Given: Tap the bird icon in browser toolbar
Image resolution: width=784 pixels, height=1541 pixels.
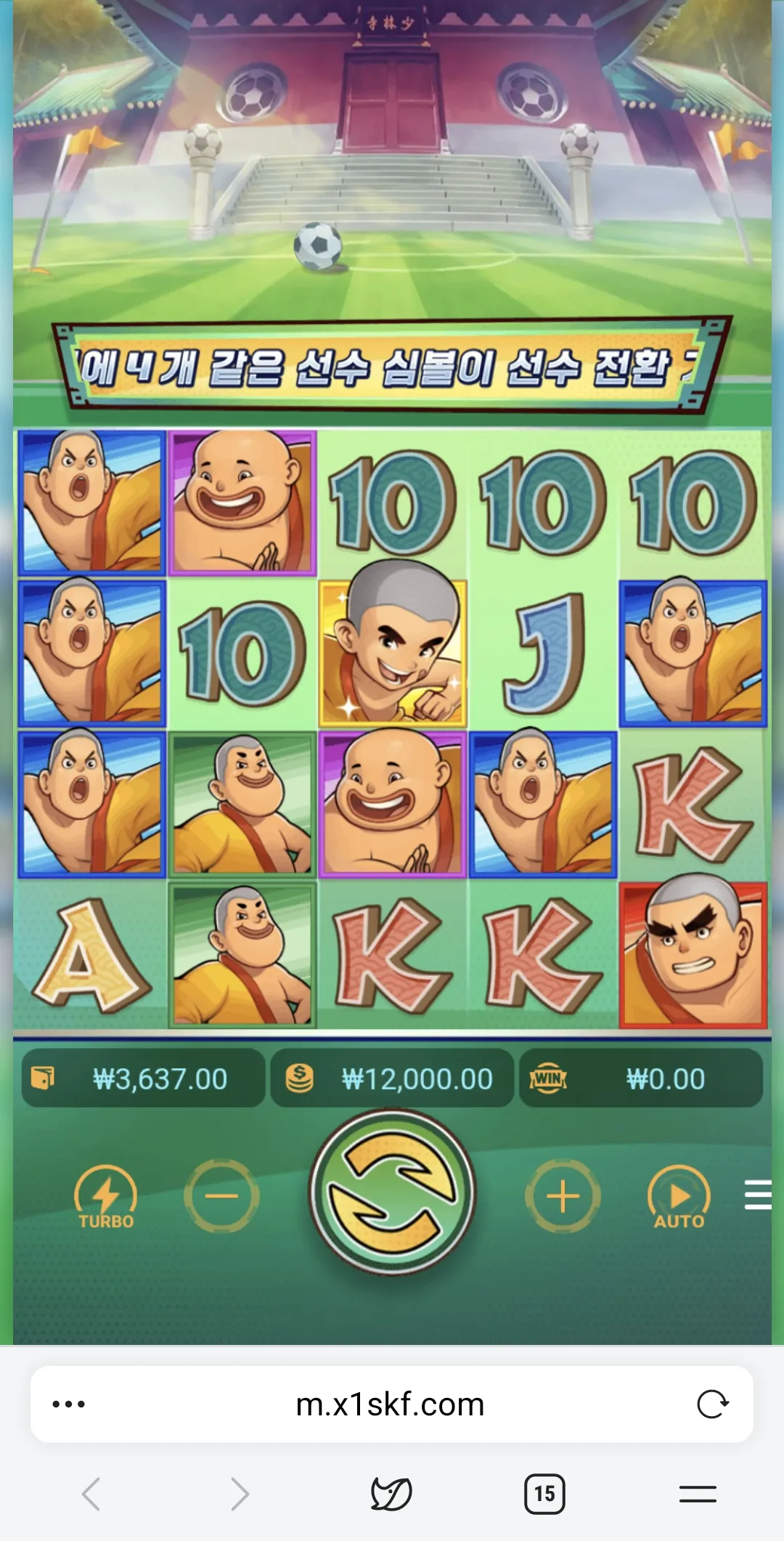Looking at the screenshot, I should [391, 1494].
